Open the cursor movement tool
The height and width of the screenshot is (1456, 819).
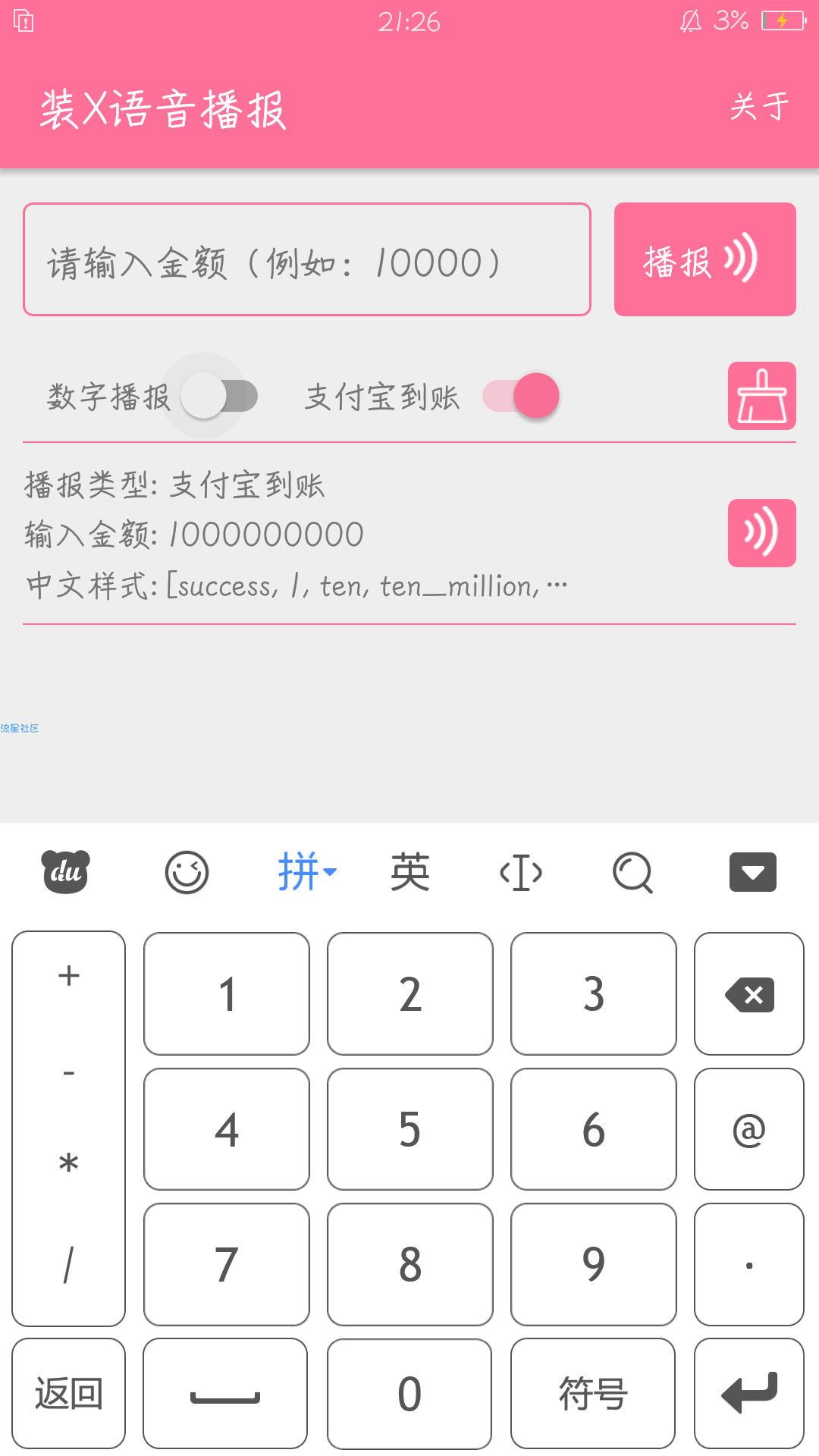521,872
